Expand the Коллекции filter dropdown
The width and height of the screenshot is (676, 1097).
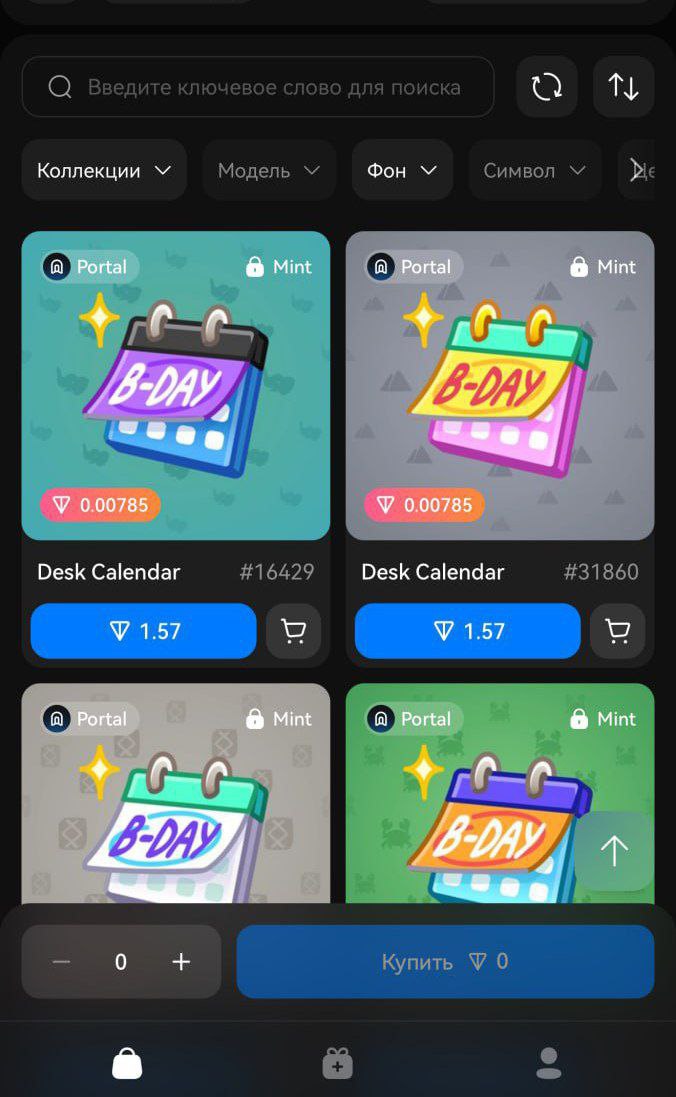[x=104, y=171]
